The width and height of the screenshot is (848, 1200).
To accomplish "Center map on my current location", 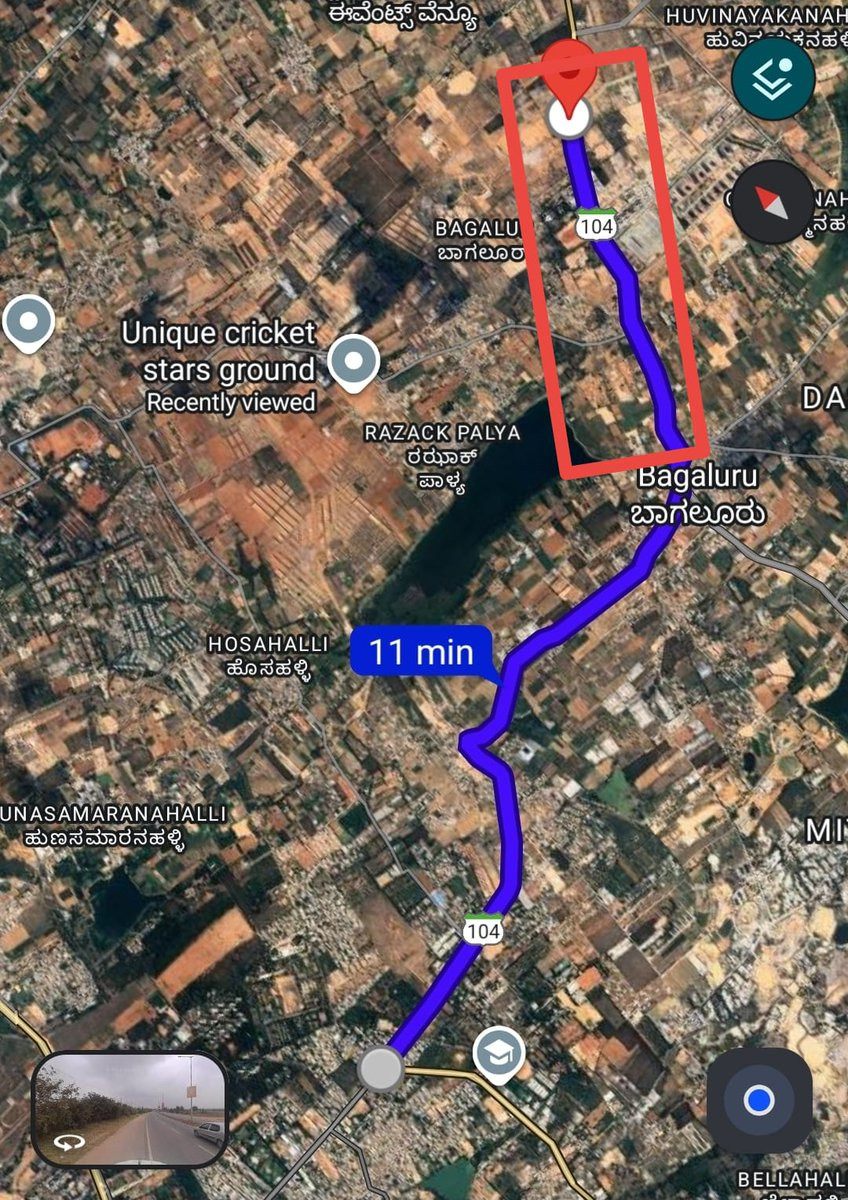I will coord(759,1101).
